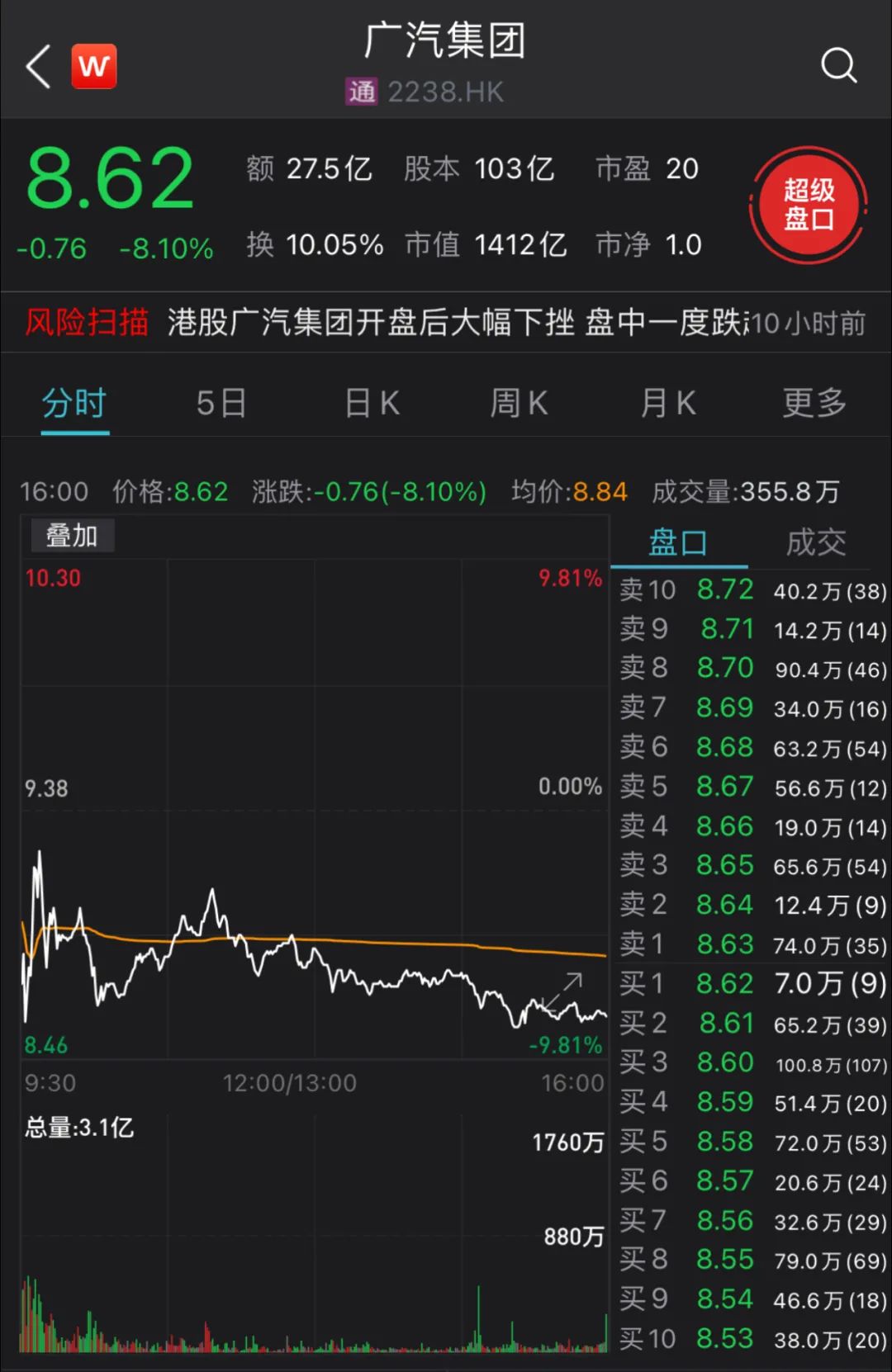
Task: Go back using the top-left arrow
Action: pyautogui.click(x=39, y=66)
